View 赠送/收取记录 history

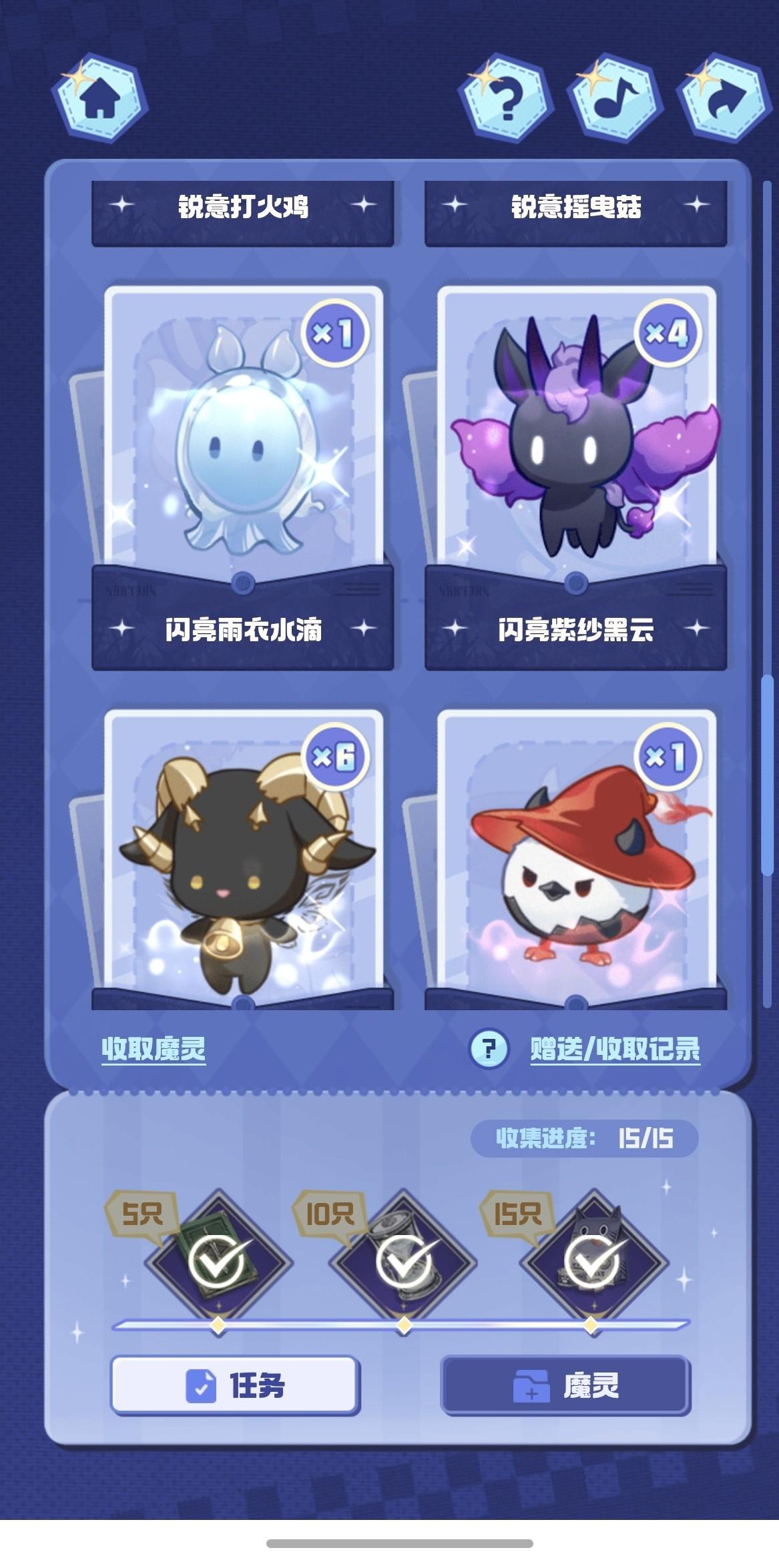pyautogui.click(x=615, y=1049)
